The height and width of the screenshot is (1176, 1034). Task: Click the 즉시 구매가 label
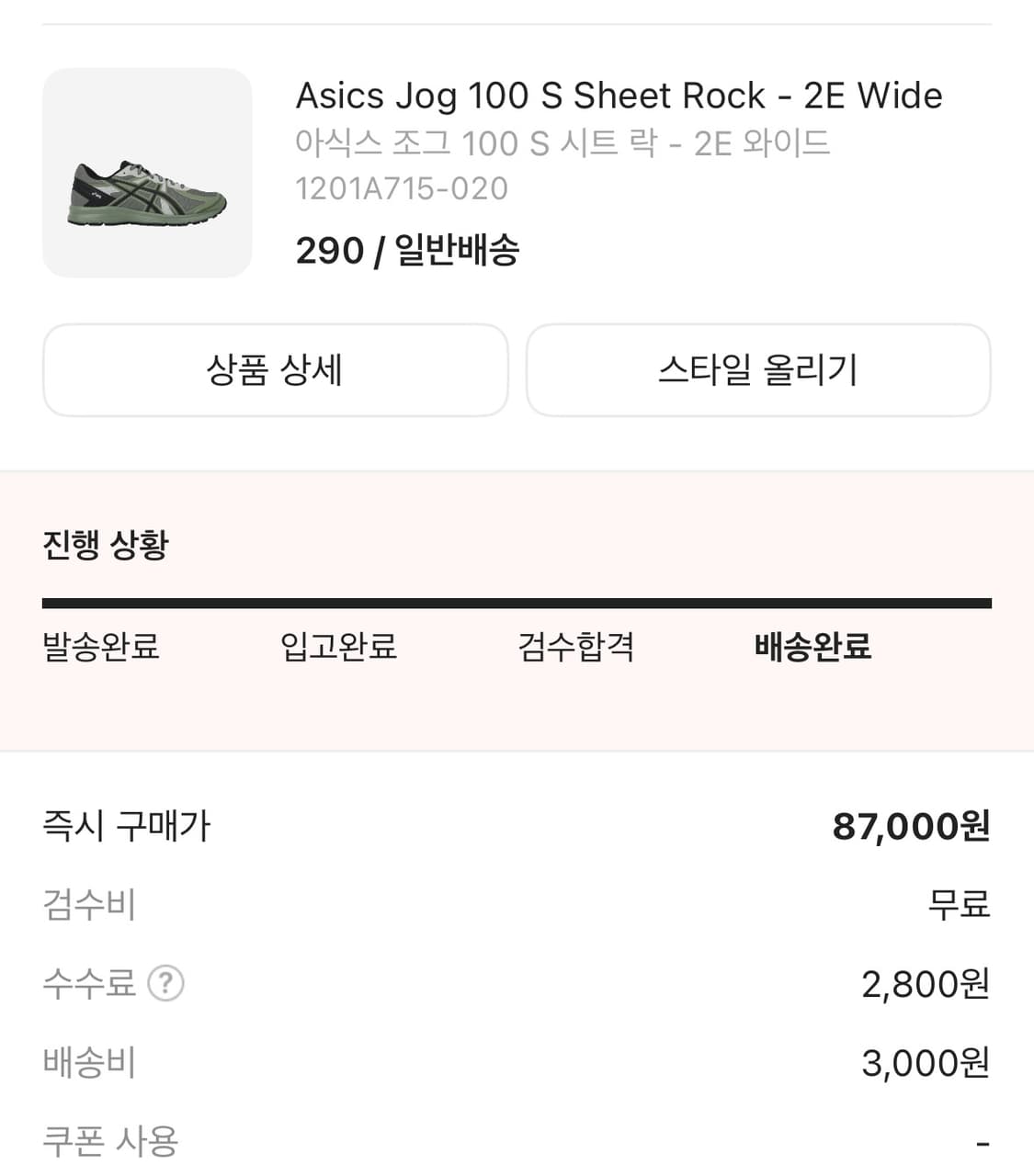126,825
